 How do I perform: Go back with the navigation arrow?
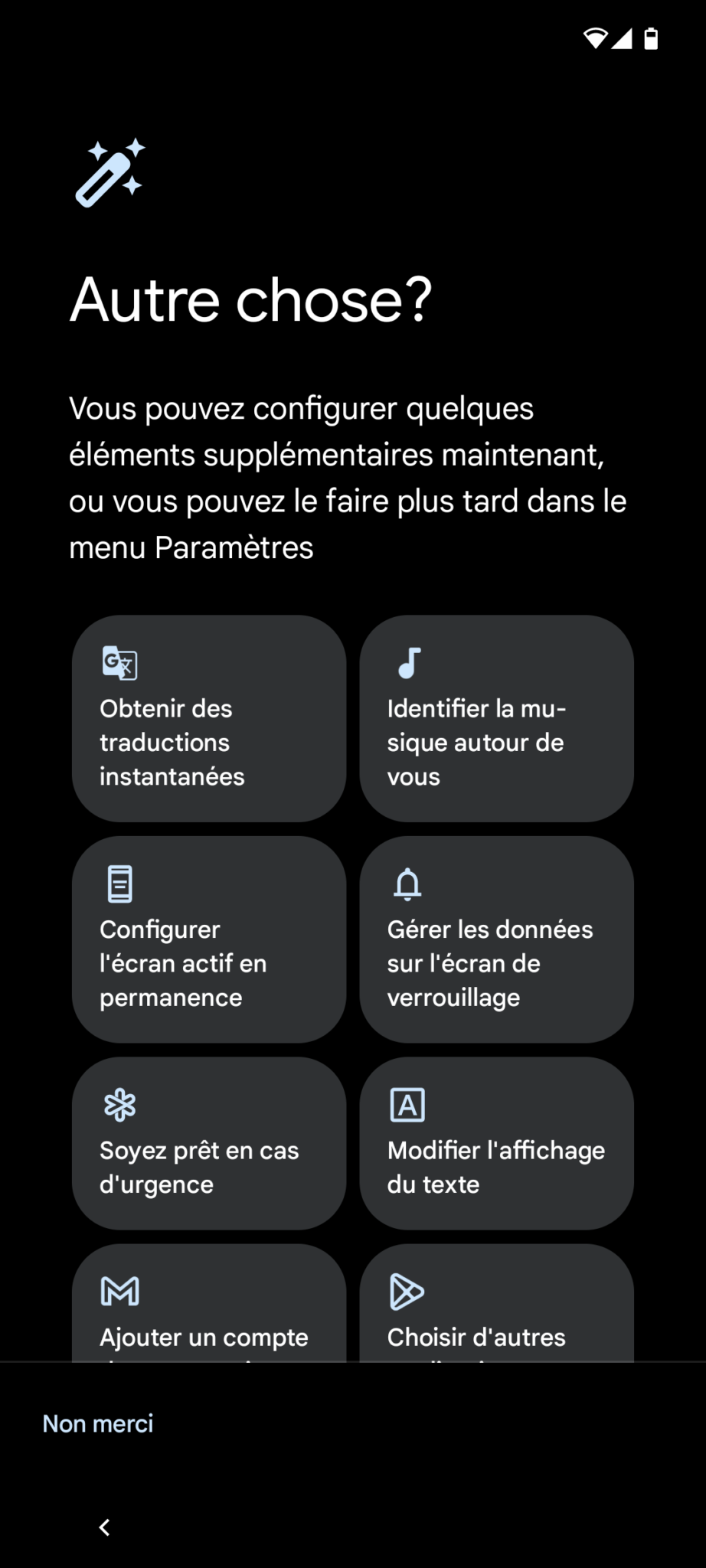click(x=105, y=1527)
